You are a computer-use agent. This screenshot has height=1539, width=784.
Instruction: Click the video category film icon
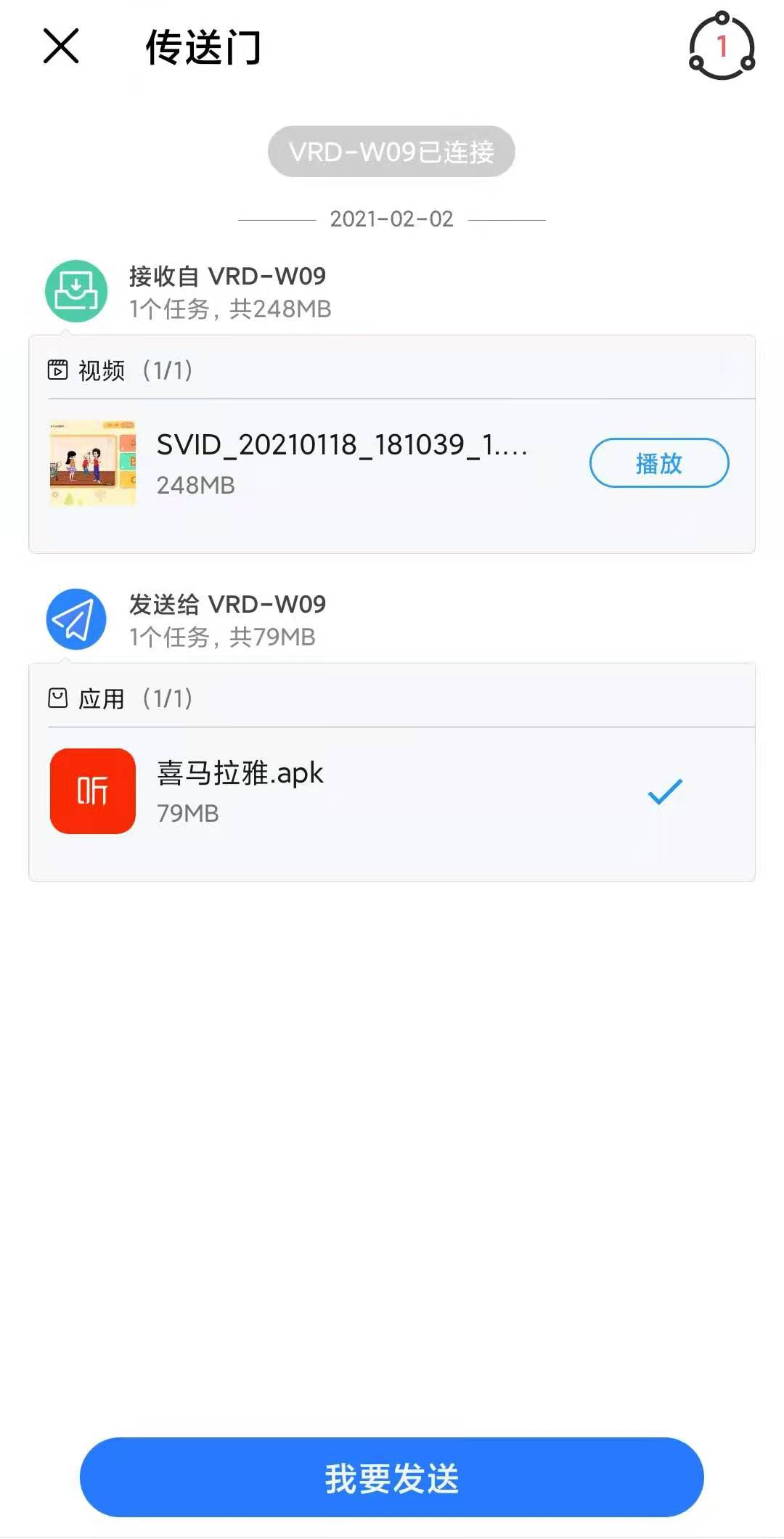pos(59,370)
